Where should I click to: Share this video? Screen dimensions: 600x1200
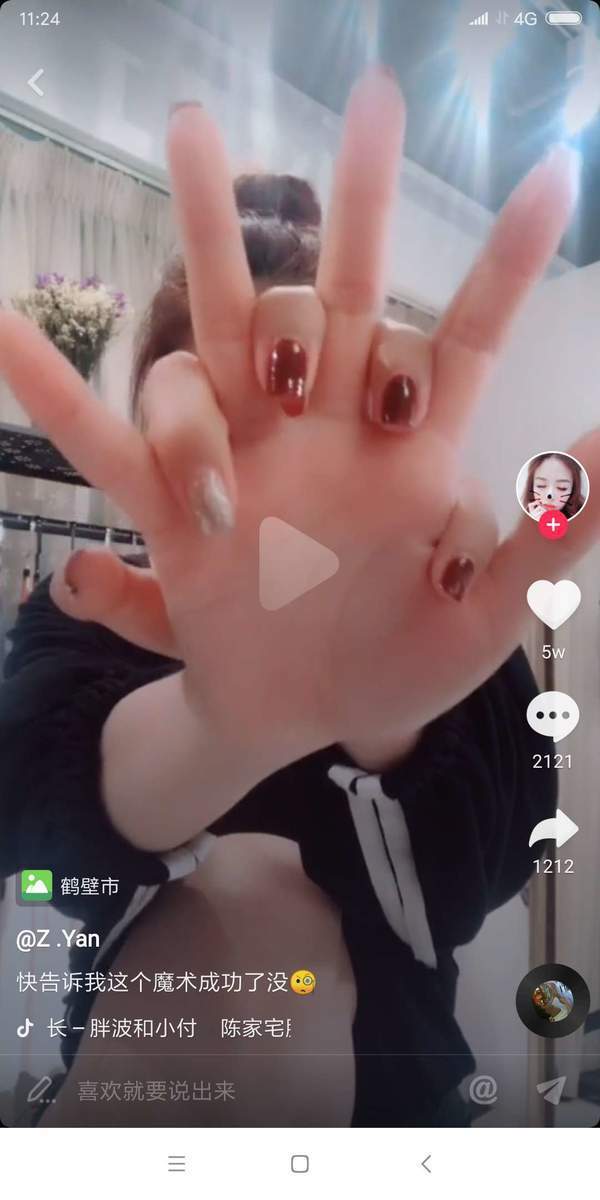(552, 829)
